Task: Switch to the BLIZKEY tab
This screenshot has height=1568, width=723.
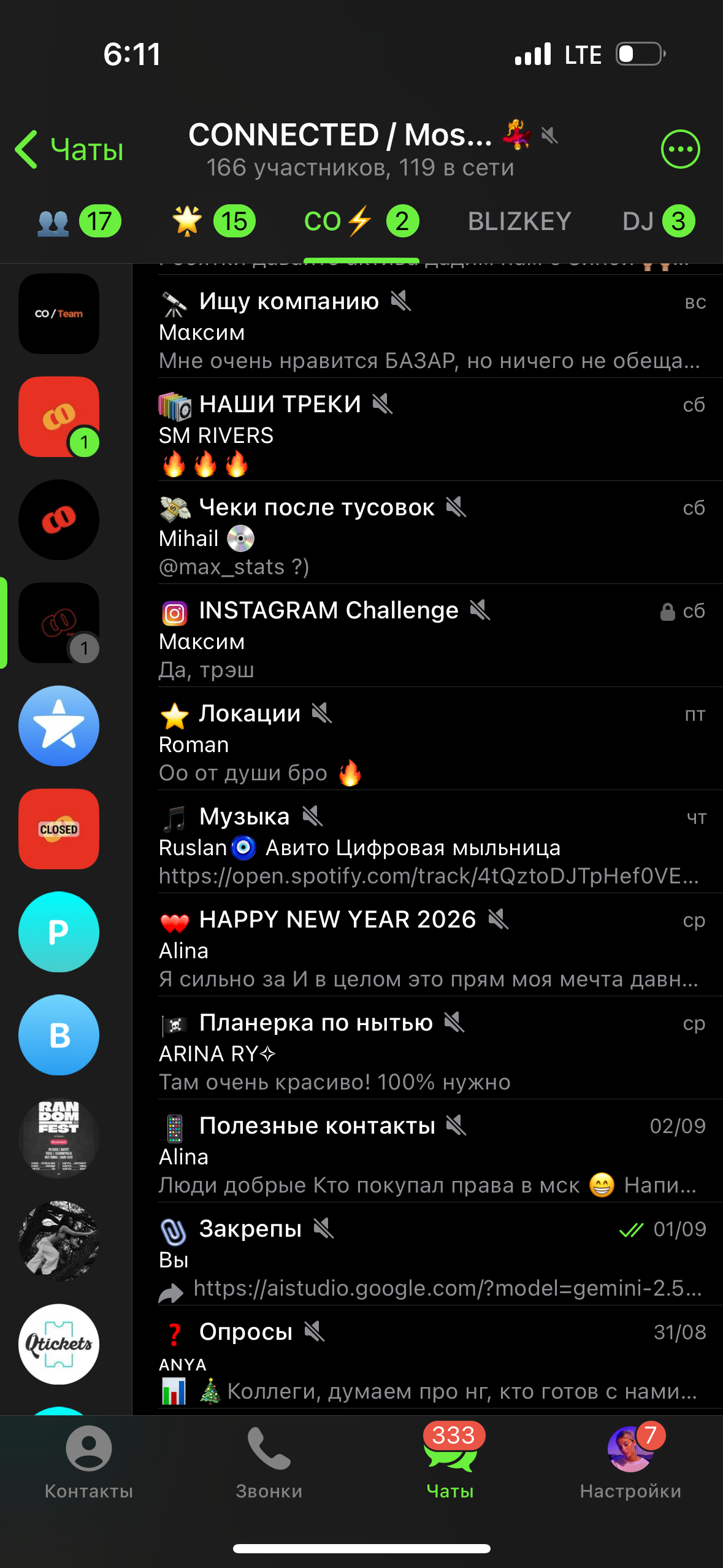Action: [x=519, y=222]
